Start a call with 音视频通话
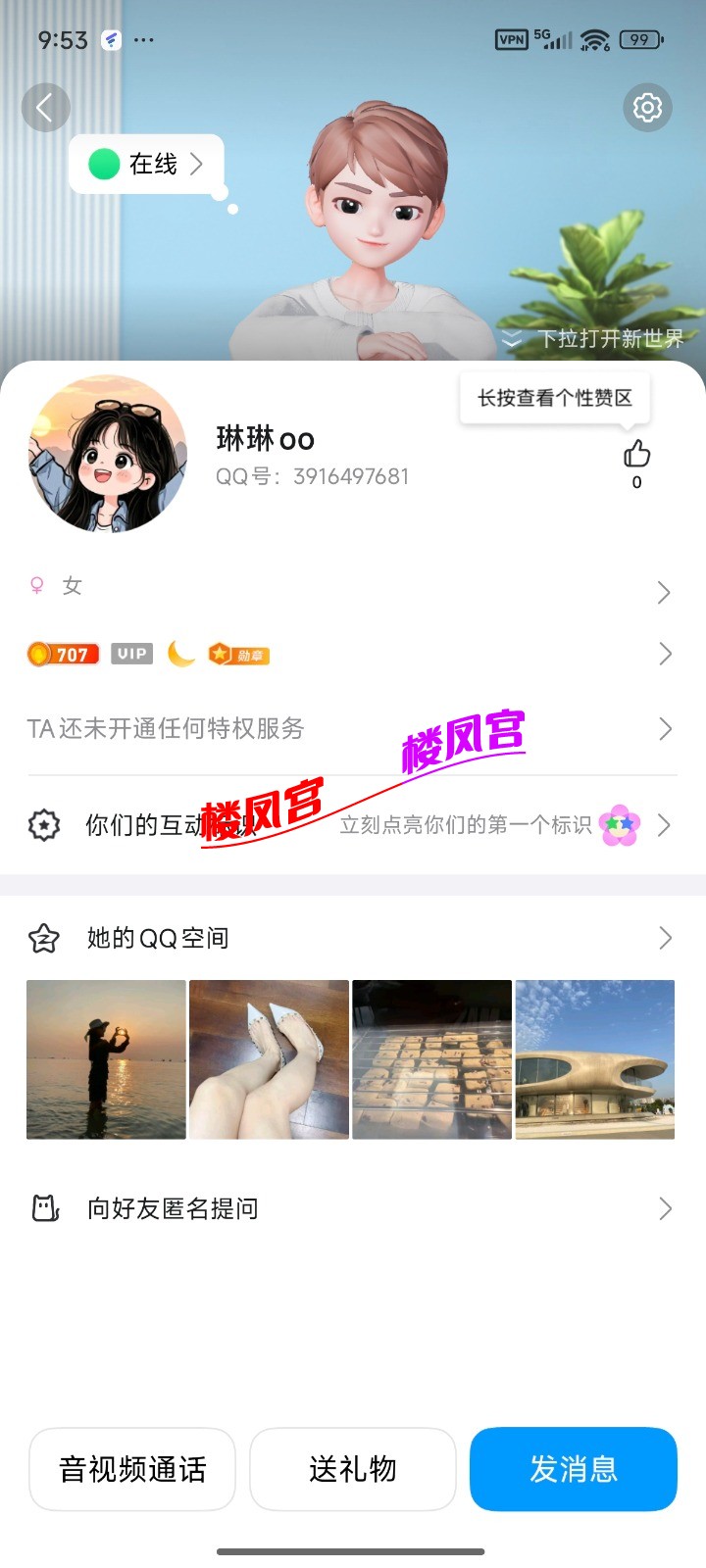This screenshot has width=706, height=1568. click(132, 1469)
